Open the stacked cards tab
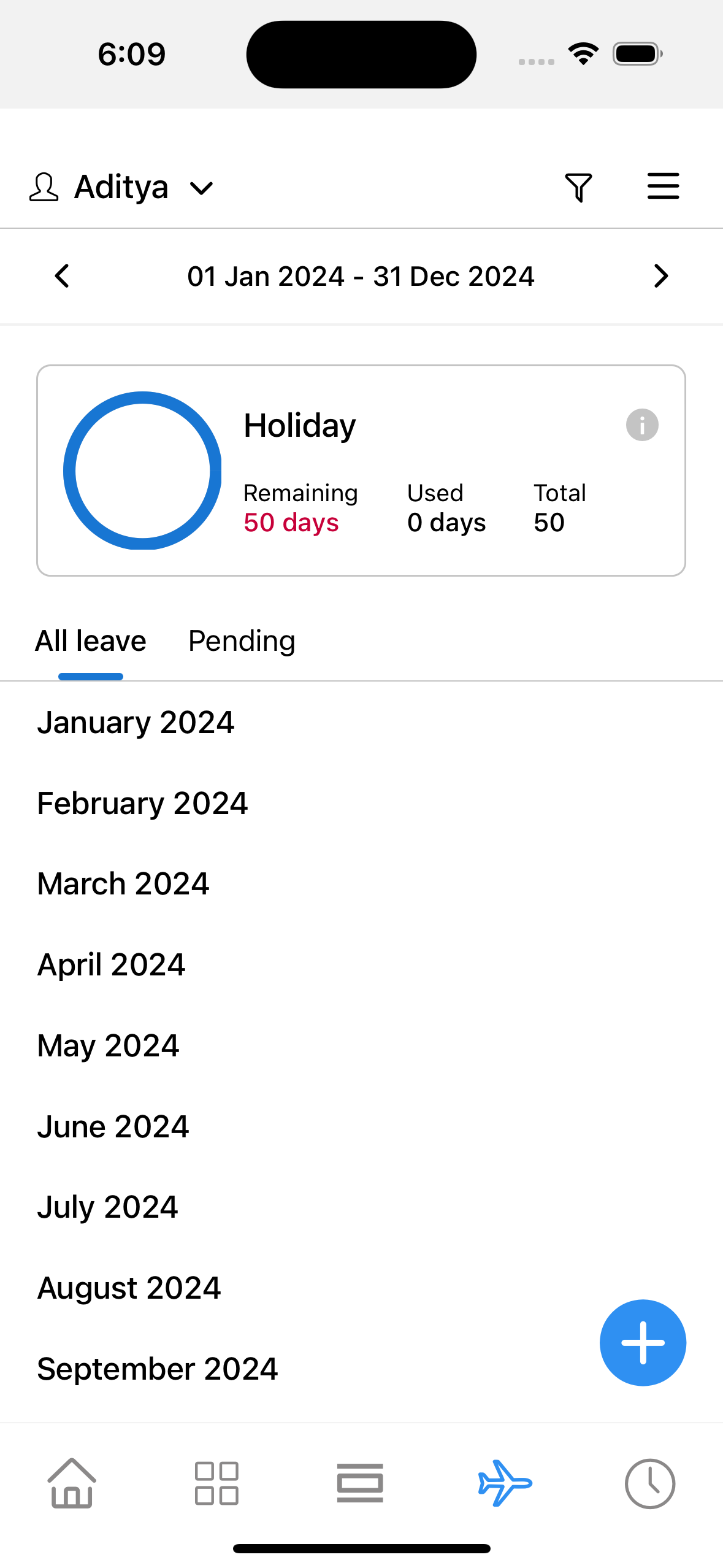This screenshot has height=1568, width=723. coord(360,1483)
